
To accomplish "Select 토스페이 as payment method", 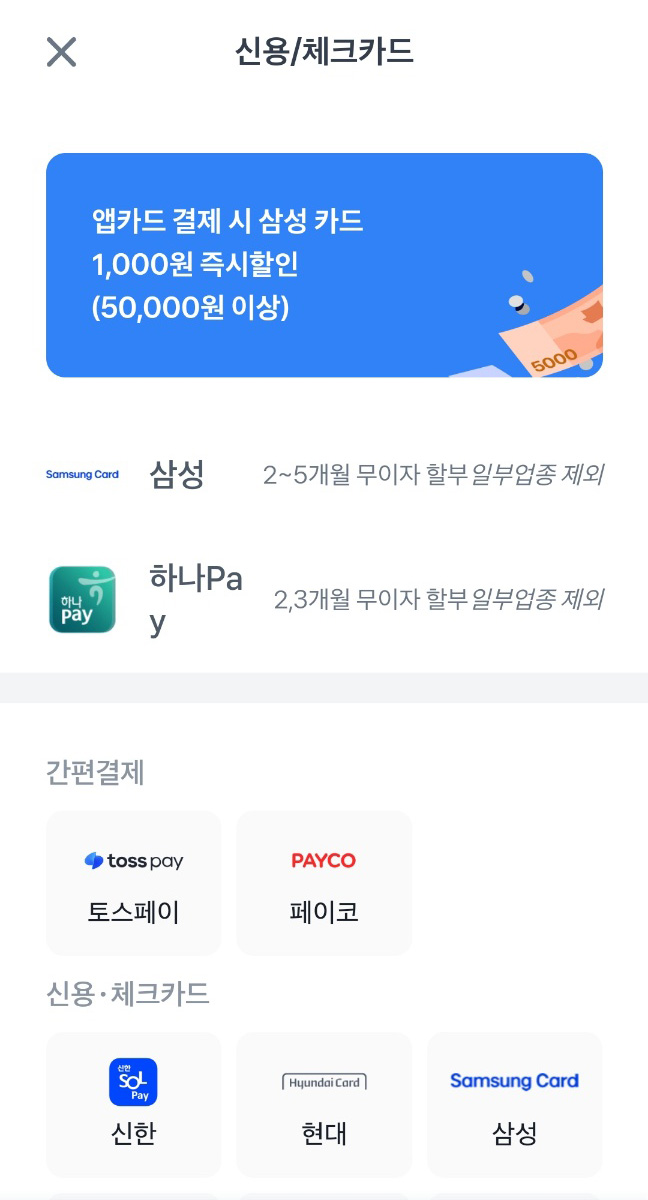I will tap(134, 883).
